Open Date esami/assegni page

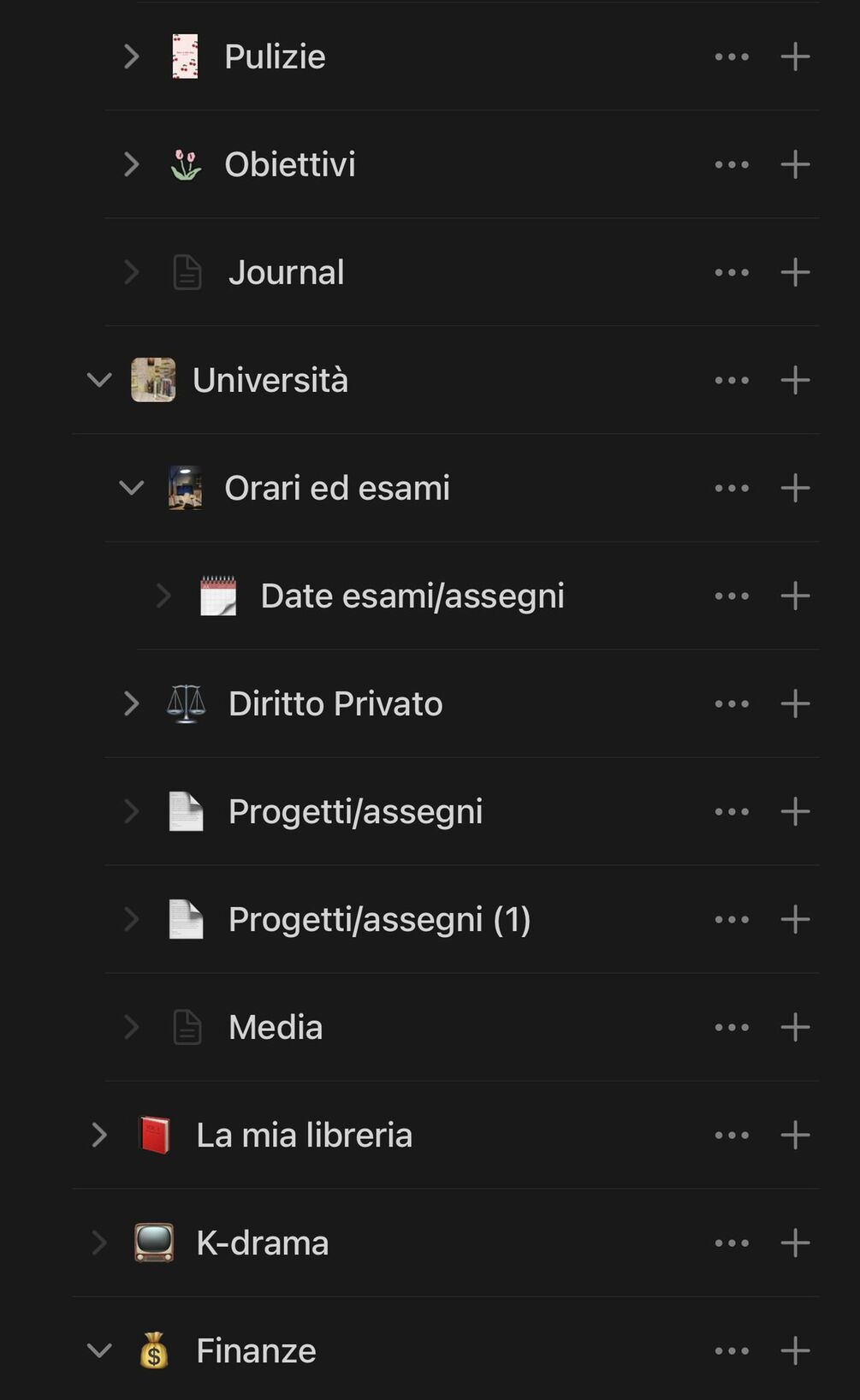click(412, 596)
